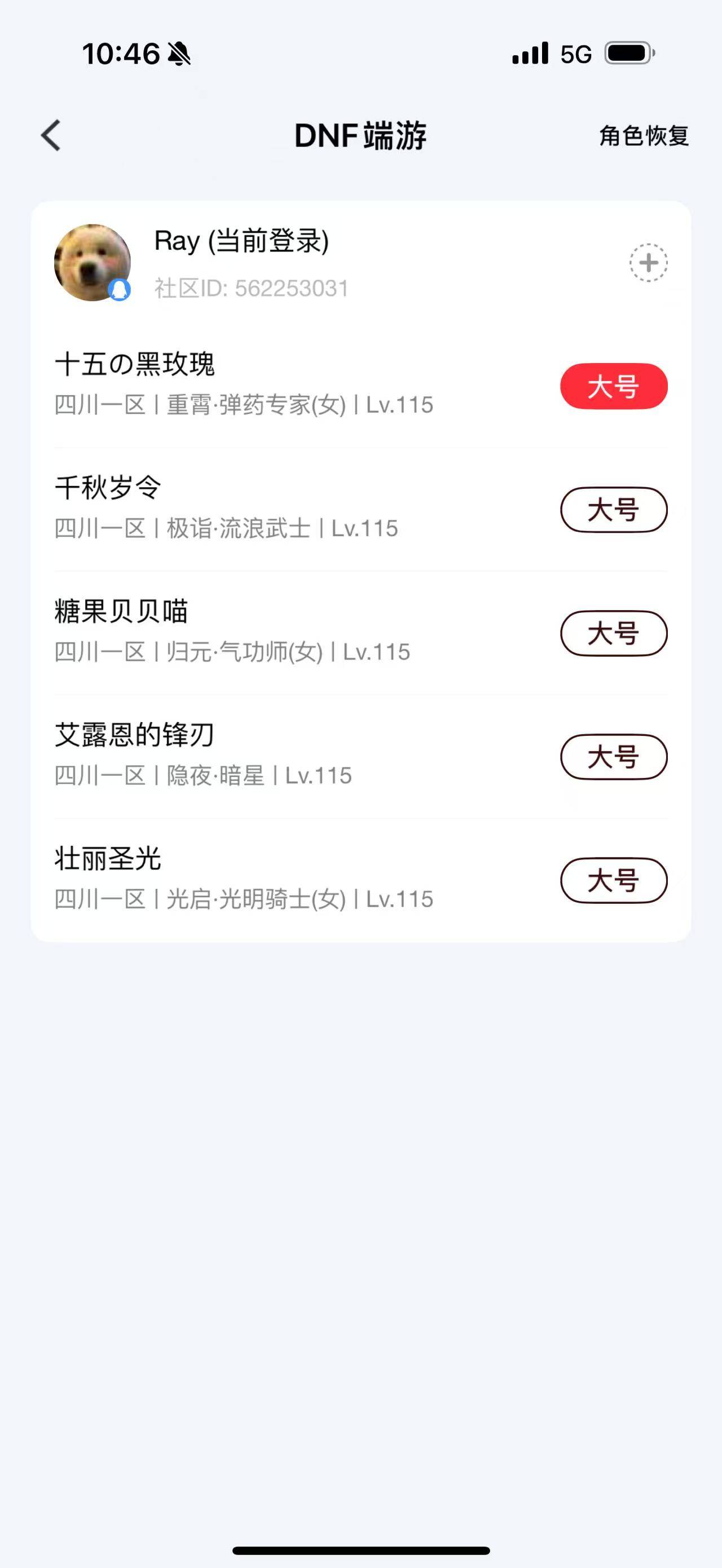722x1568 pixels.
Task: Tap 大号 next to 糖果贝贝喵
Action: click(614, 634)
